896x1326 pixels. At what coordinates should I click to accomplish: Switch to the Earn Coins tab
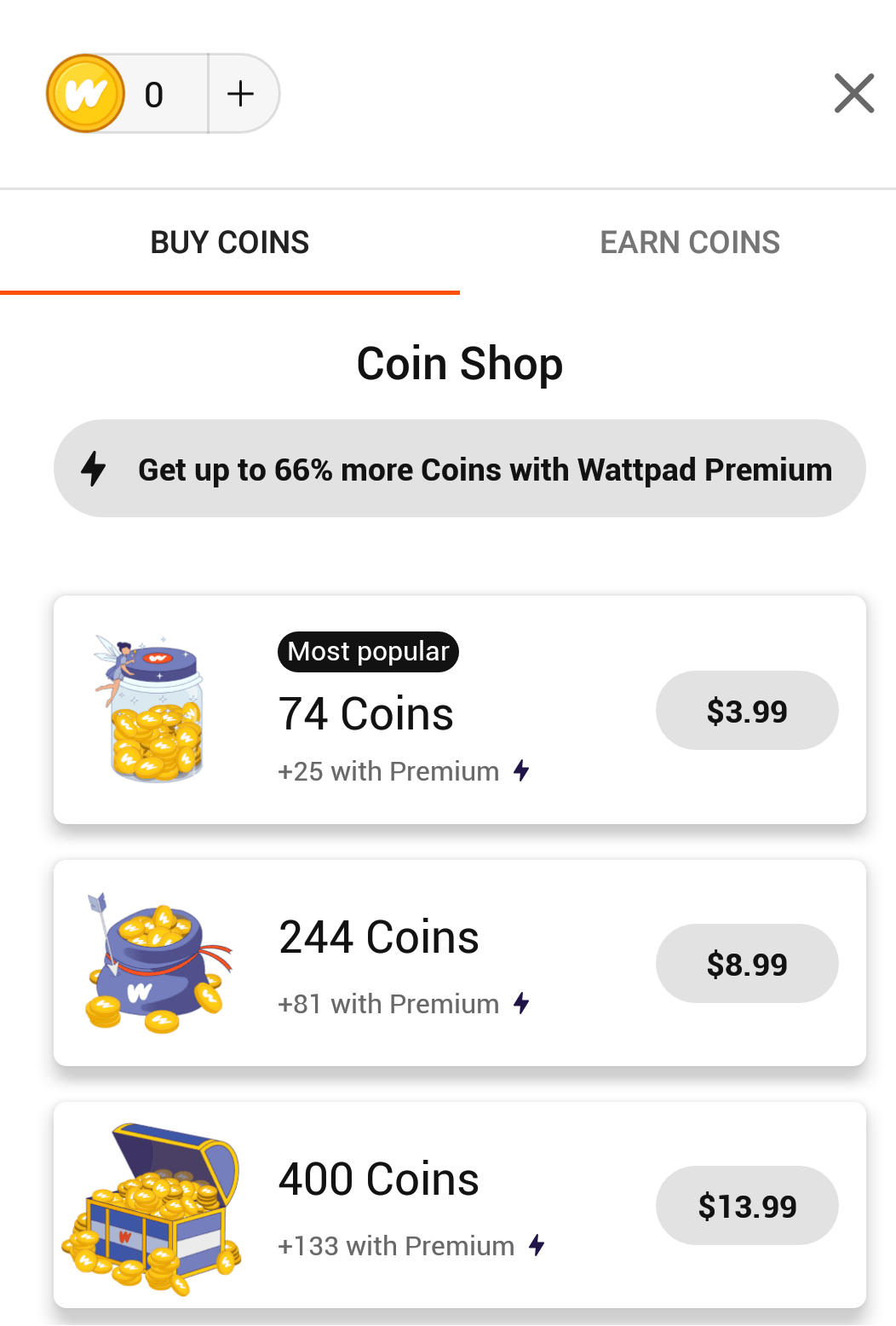690,243
